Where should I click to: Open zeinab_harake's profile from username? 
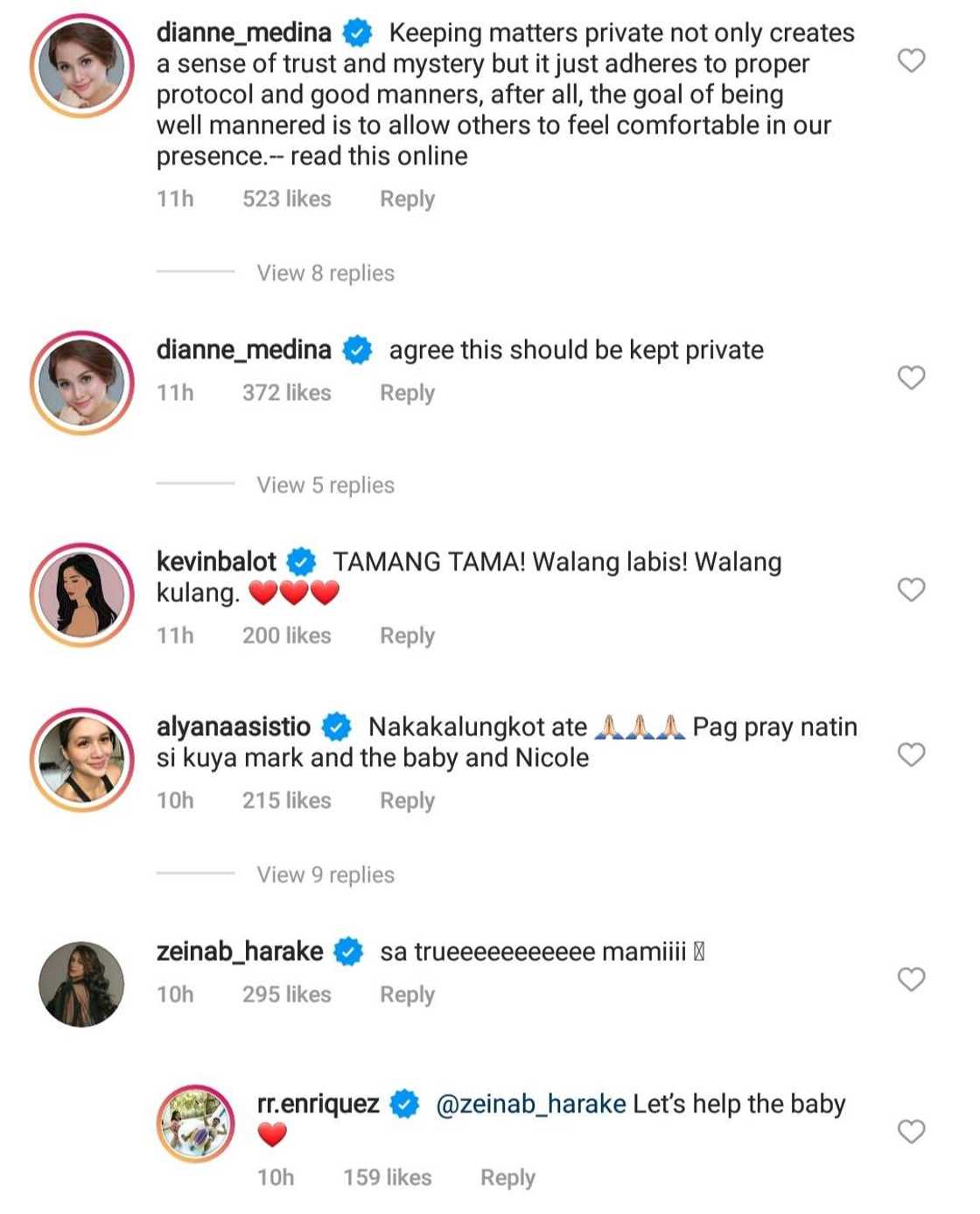(x=240, y=951)
